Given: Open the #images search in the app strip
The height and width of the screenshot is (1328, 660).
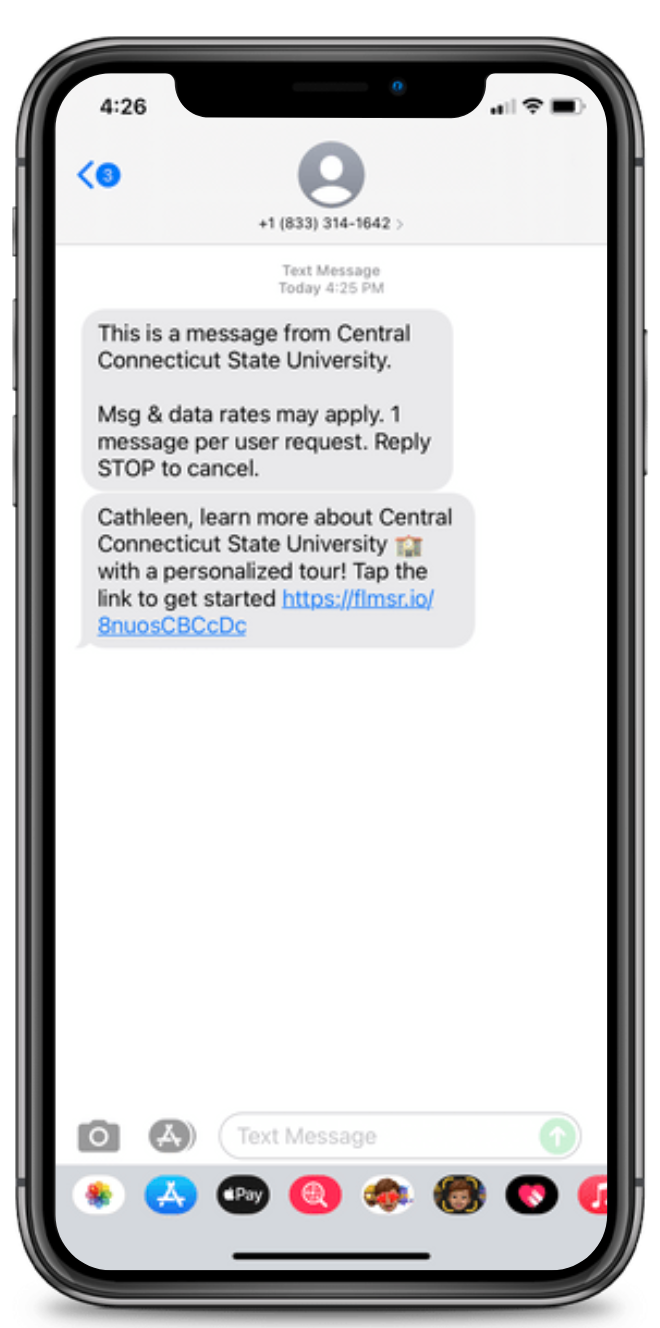Looking at the screenshot, I should pos(315,1195).
